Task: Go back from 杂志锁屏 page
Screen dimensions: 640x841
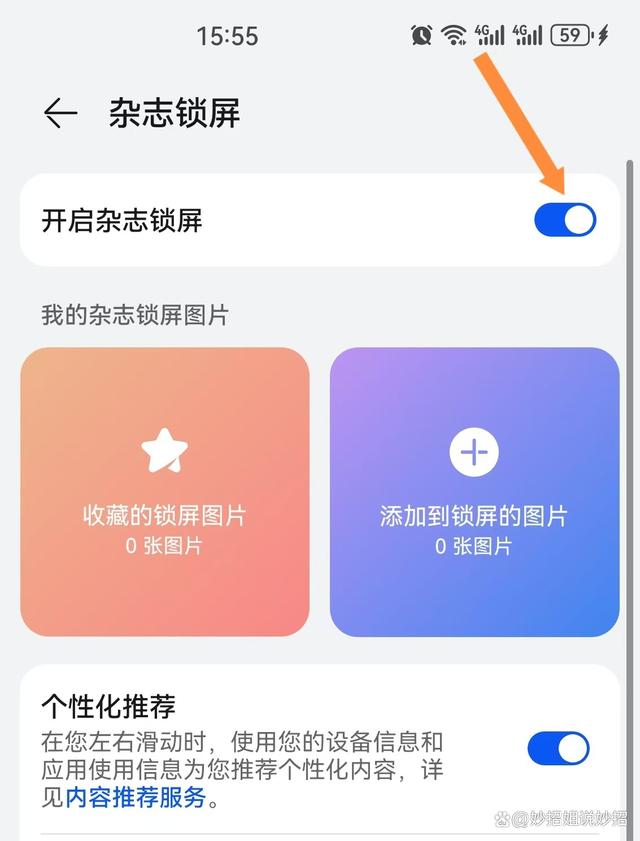Action: [60, 114]
